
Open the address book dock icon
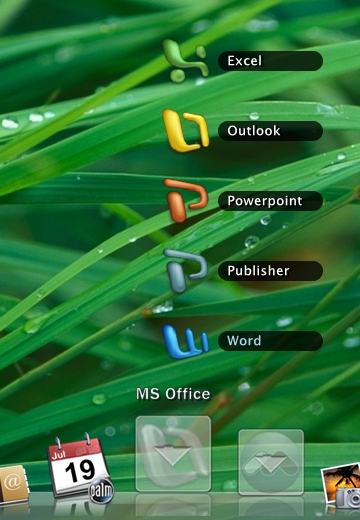pos(13,484)
